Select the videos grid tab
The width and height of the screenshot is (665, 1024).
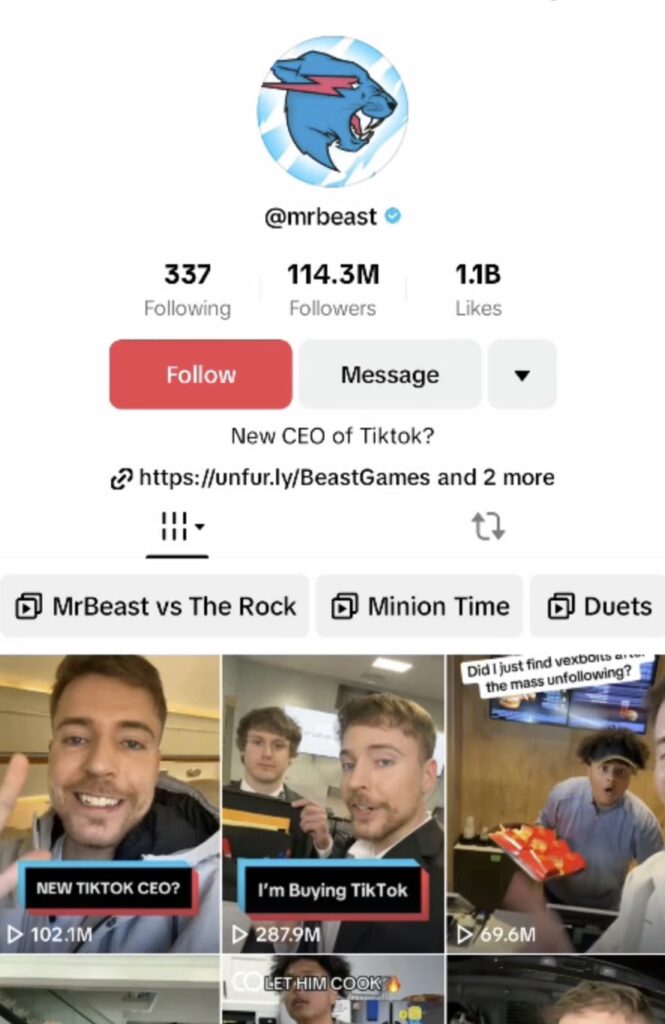pos(178,526)
